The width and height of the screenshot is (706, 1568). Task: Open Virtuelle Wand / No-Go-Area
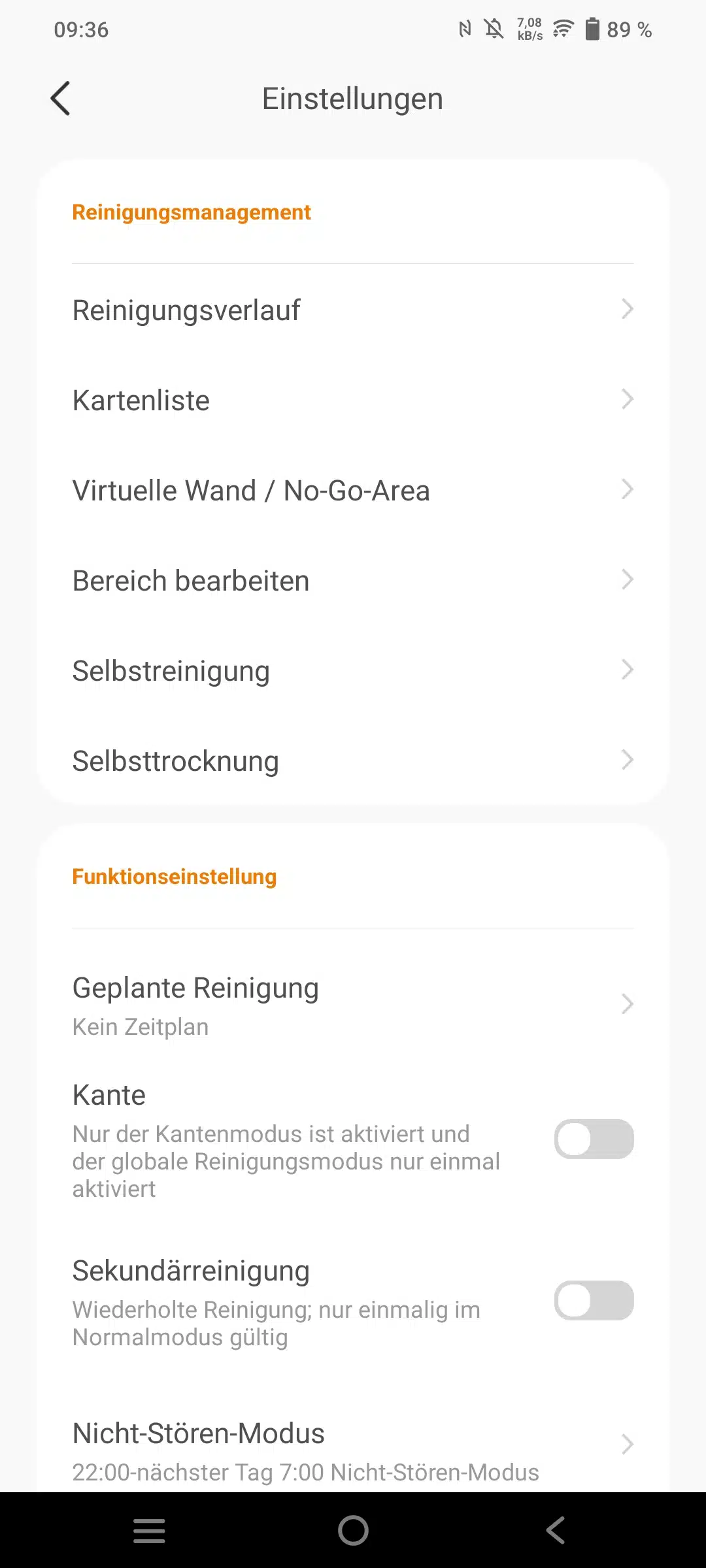353,490
